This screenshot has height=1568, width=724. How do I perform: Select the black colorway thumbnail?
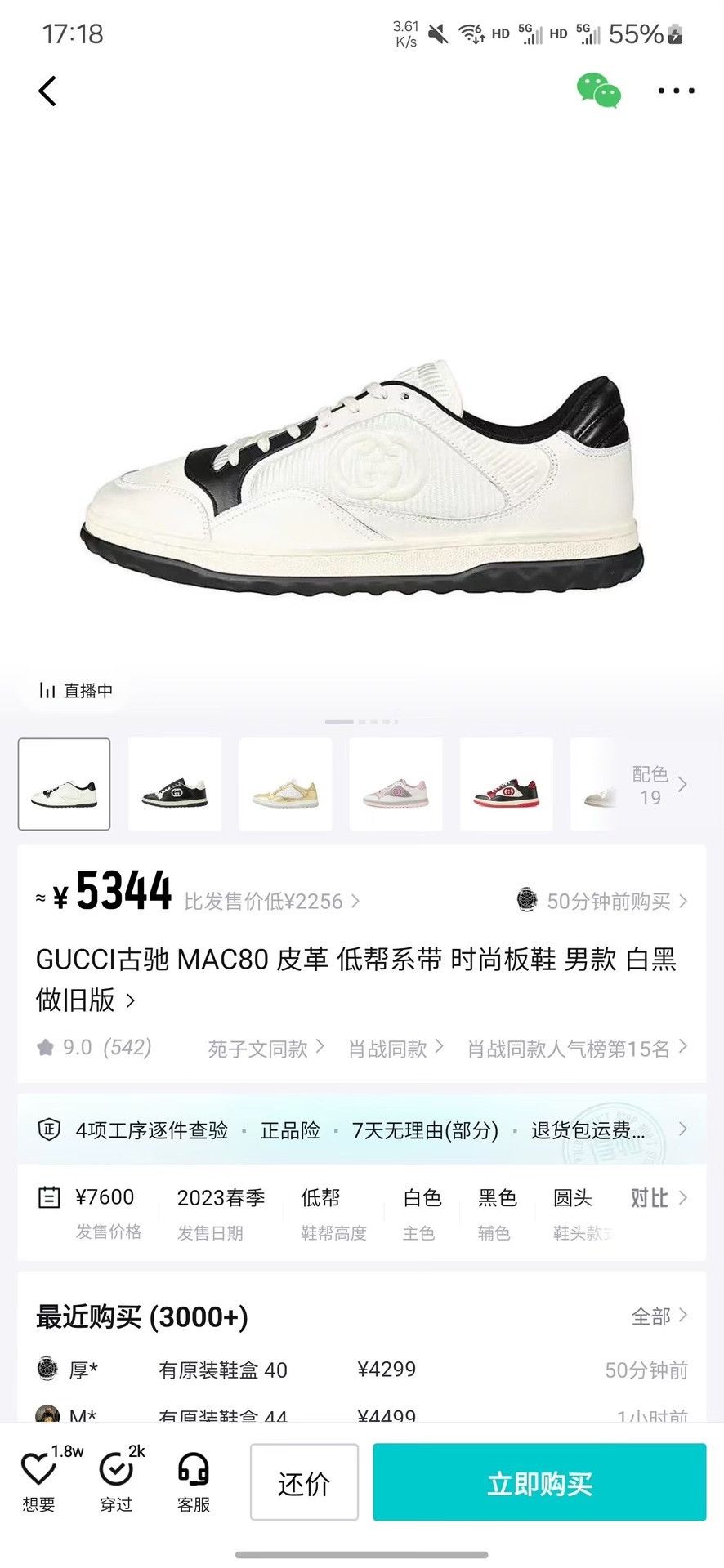point(175,784)
